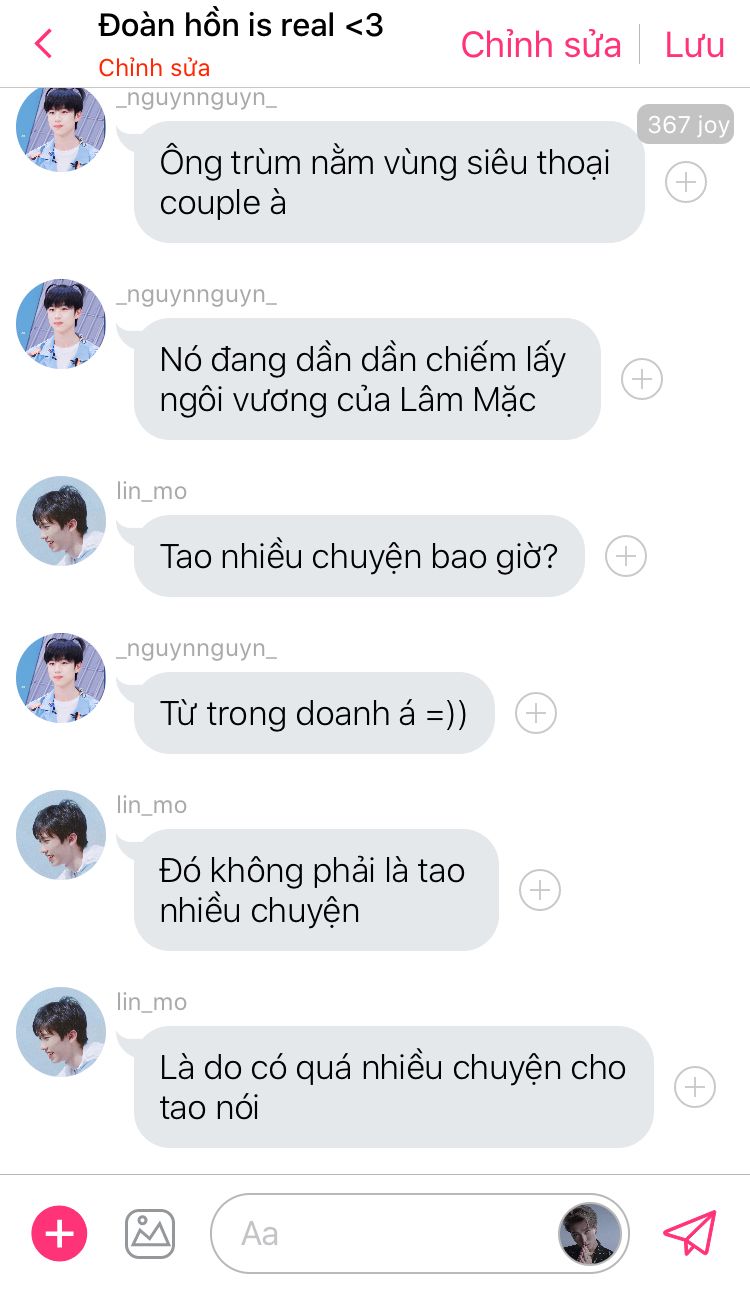Go back using the pink arrow

pos(43,45)
